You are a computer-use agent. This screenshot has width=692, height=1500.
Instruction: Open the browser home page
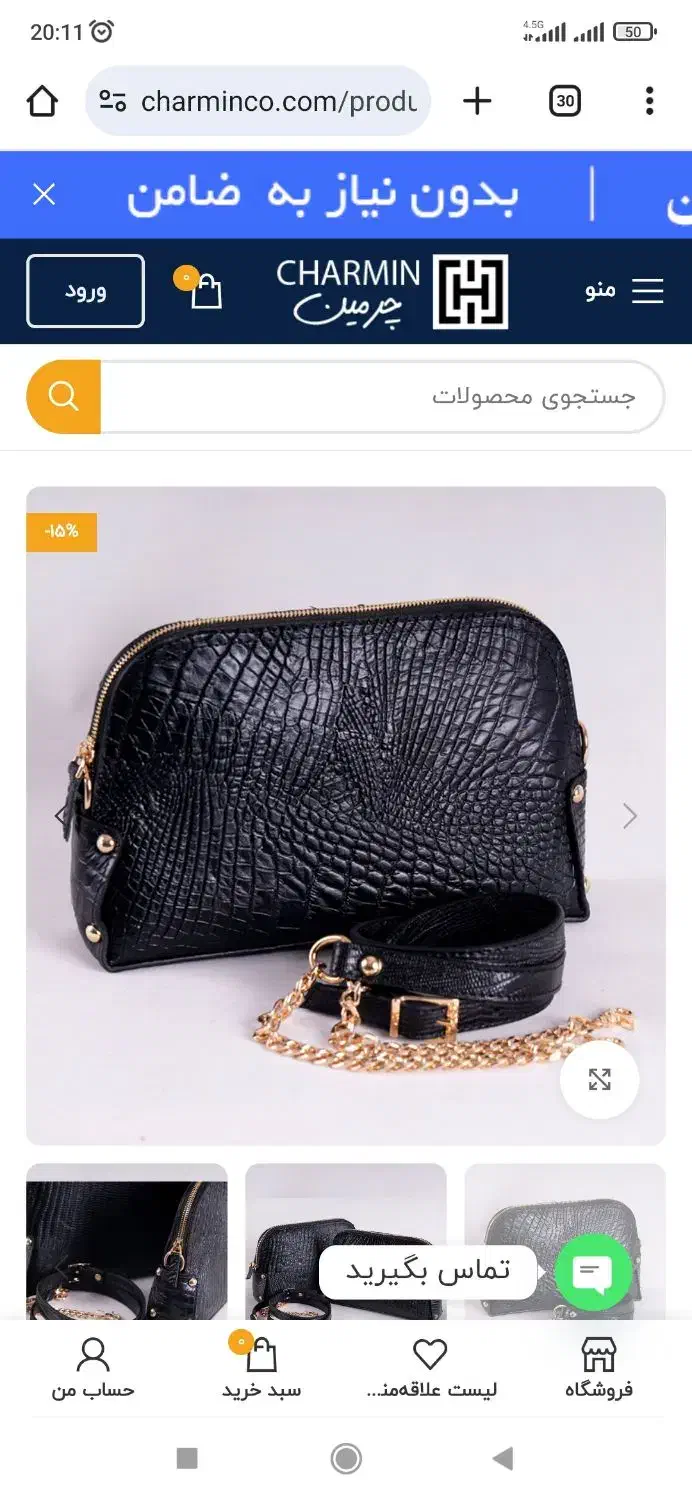pos(42,101)
